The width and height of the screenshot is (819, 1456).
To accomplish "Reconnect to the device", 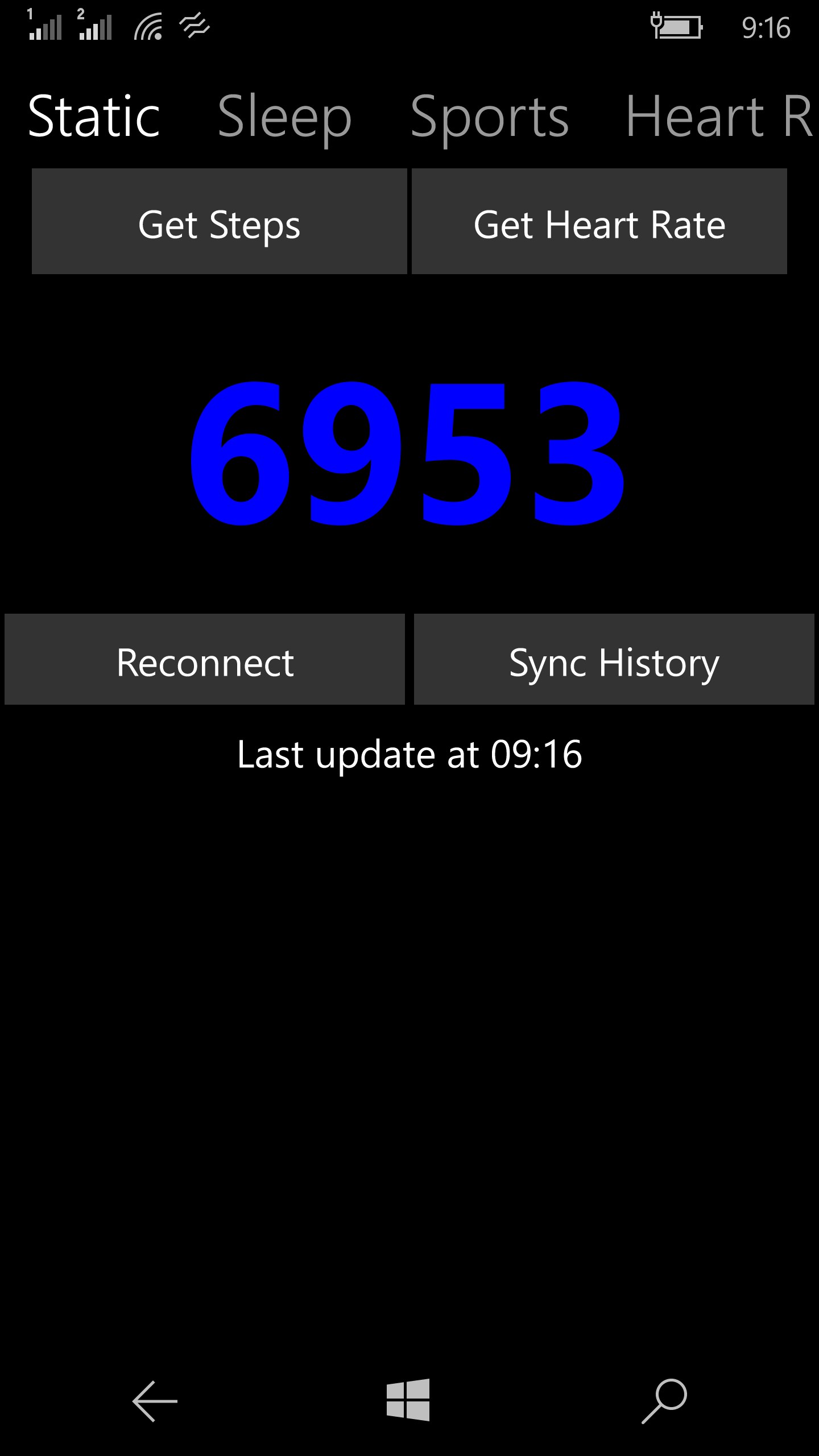I will 205,660.
